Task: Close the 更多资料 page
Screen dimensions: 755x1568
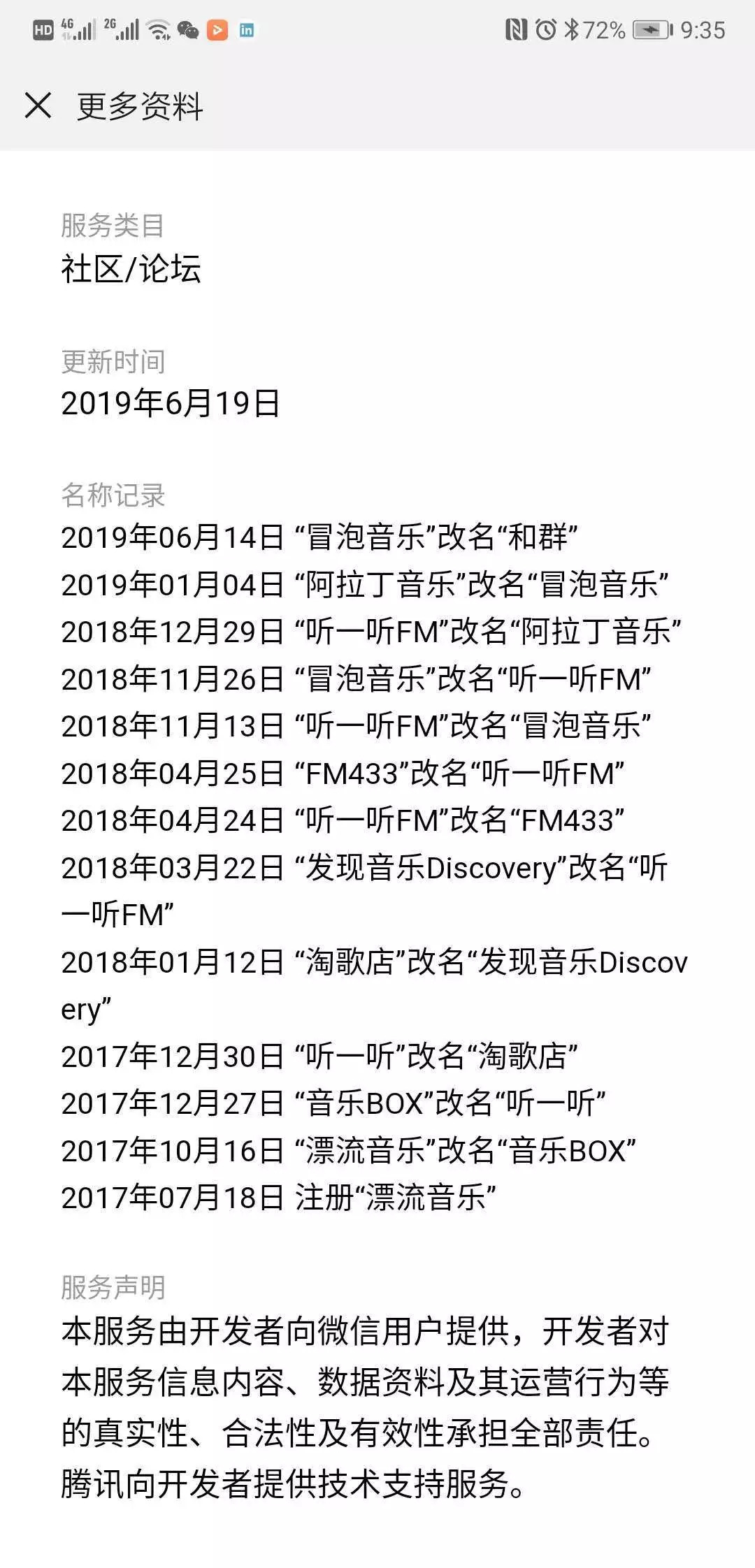Action: [38, 106]
